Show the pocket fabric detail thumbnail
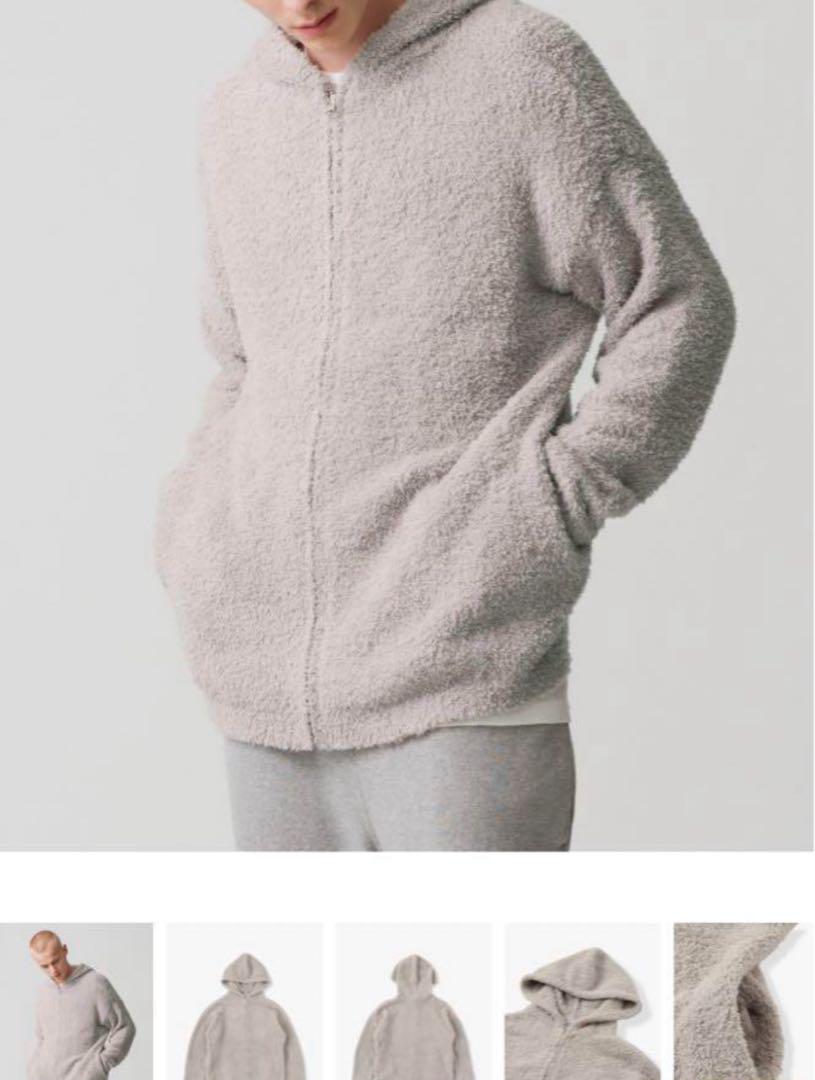Image resolution: width=815 pixels, height=1080 pixels. click(736, 1001)
